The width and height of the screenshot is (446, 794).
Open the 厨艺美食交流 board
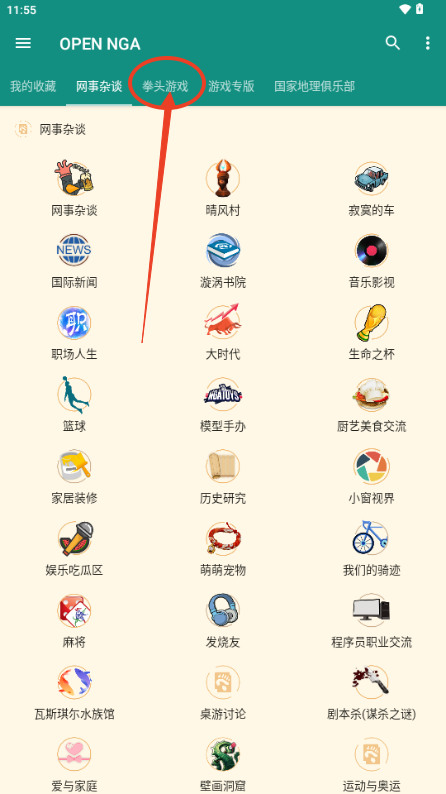371,404
